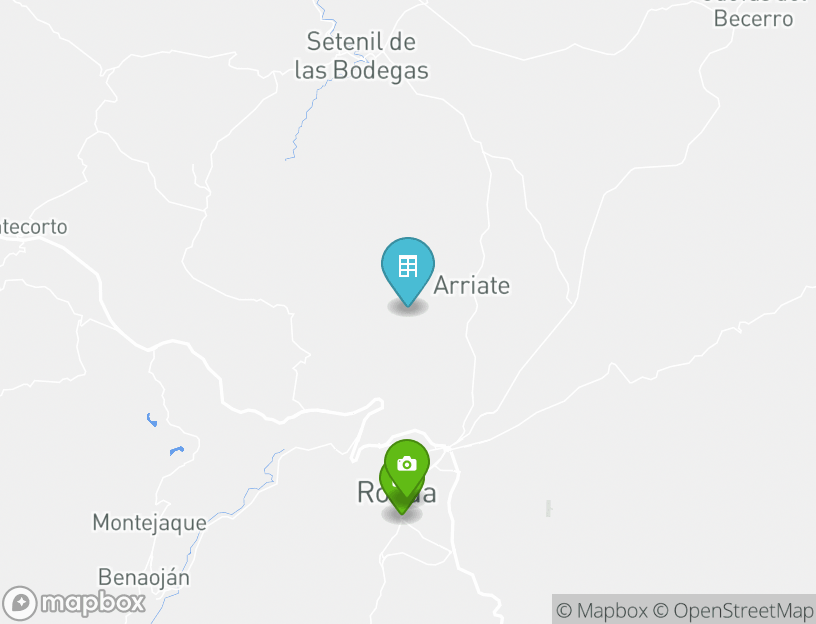This screenshot has width=816, height=624.
Task: Tap the blue building marker near Arriate
Action: tap(408, 267)
